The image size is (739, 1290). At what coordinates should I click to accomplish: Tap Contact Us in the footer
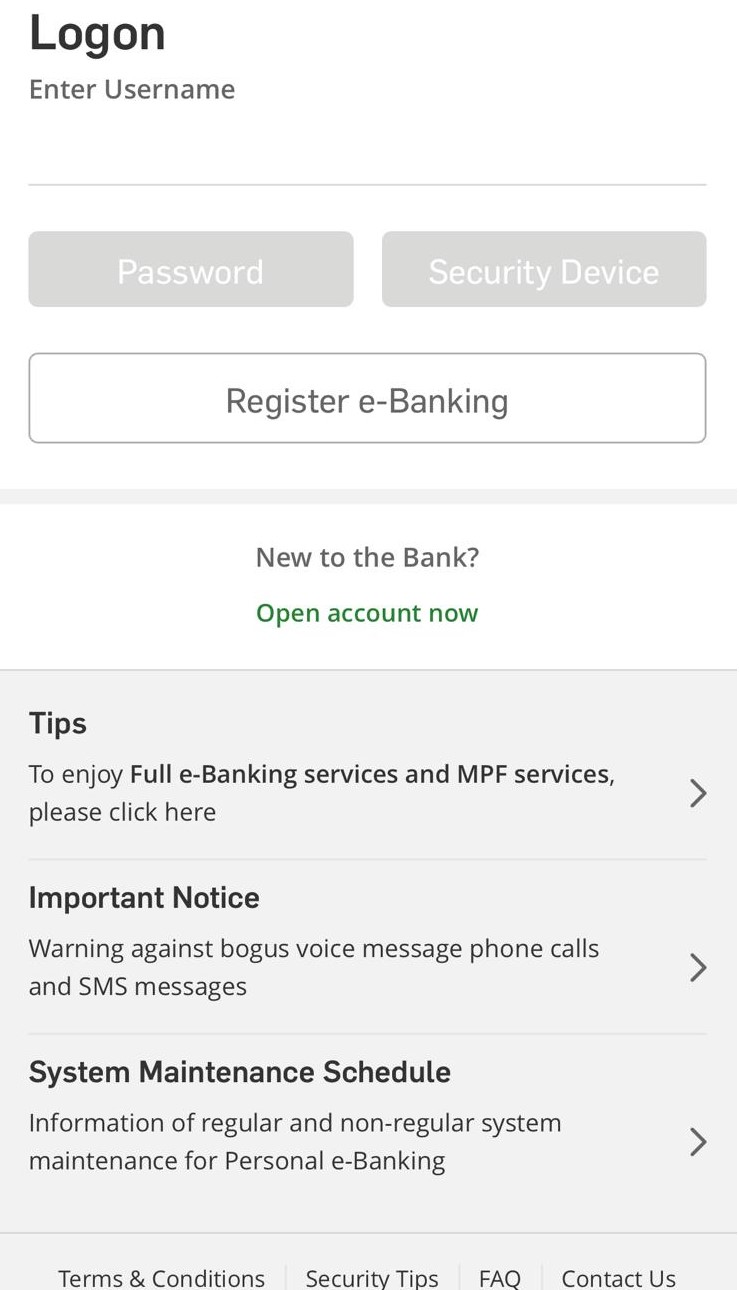click(x=619, y=1277)
